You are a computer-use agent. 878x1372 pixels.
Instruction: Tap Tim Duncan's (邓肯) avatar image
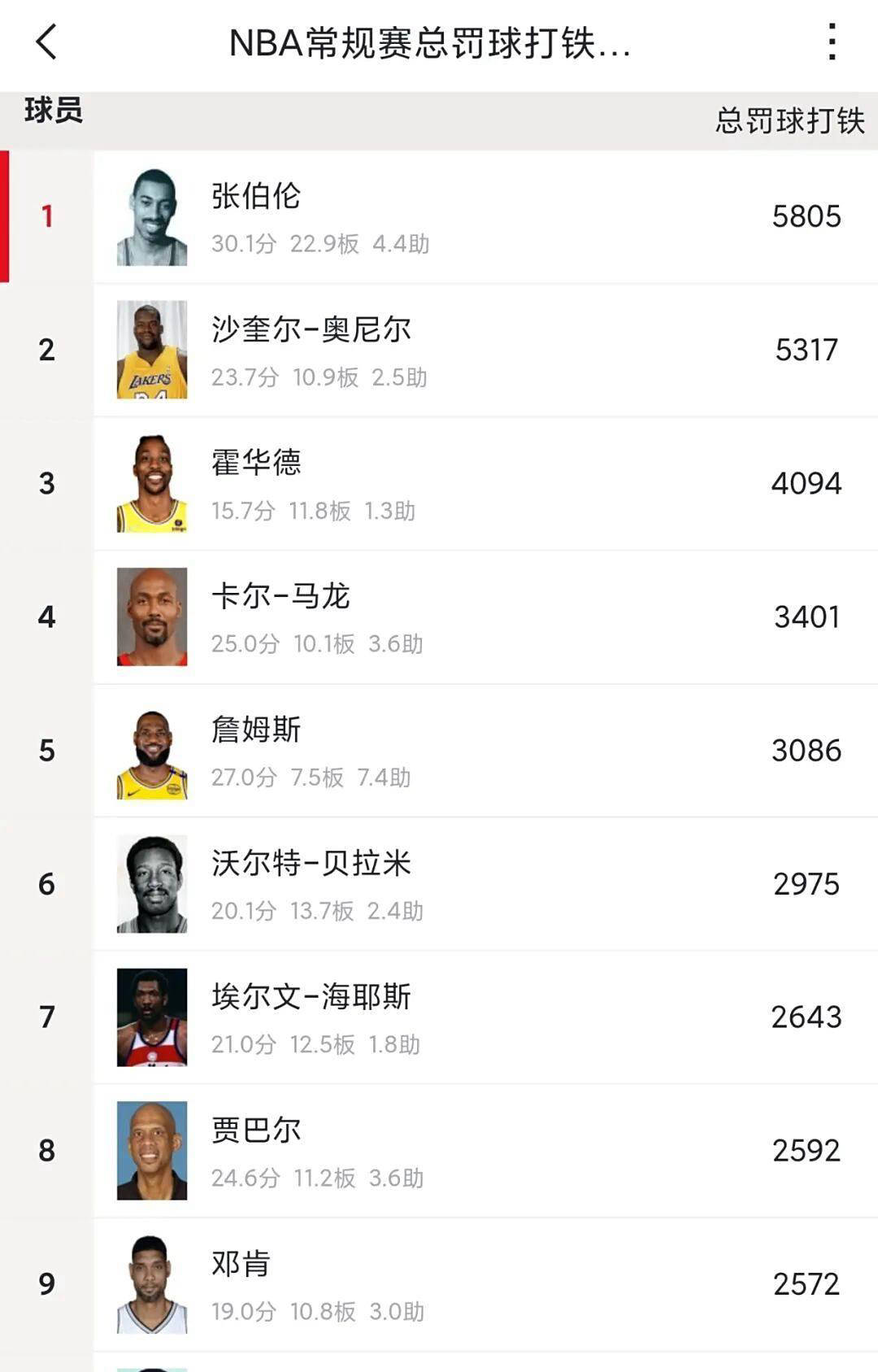(x=153, y=1281)
